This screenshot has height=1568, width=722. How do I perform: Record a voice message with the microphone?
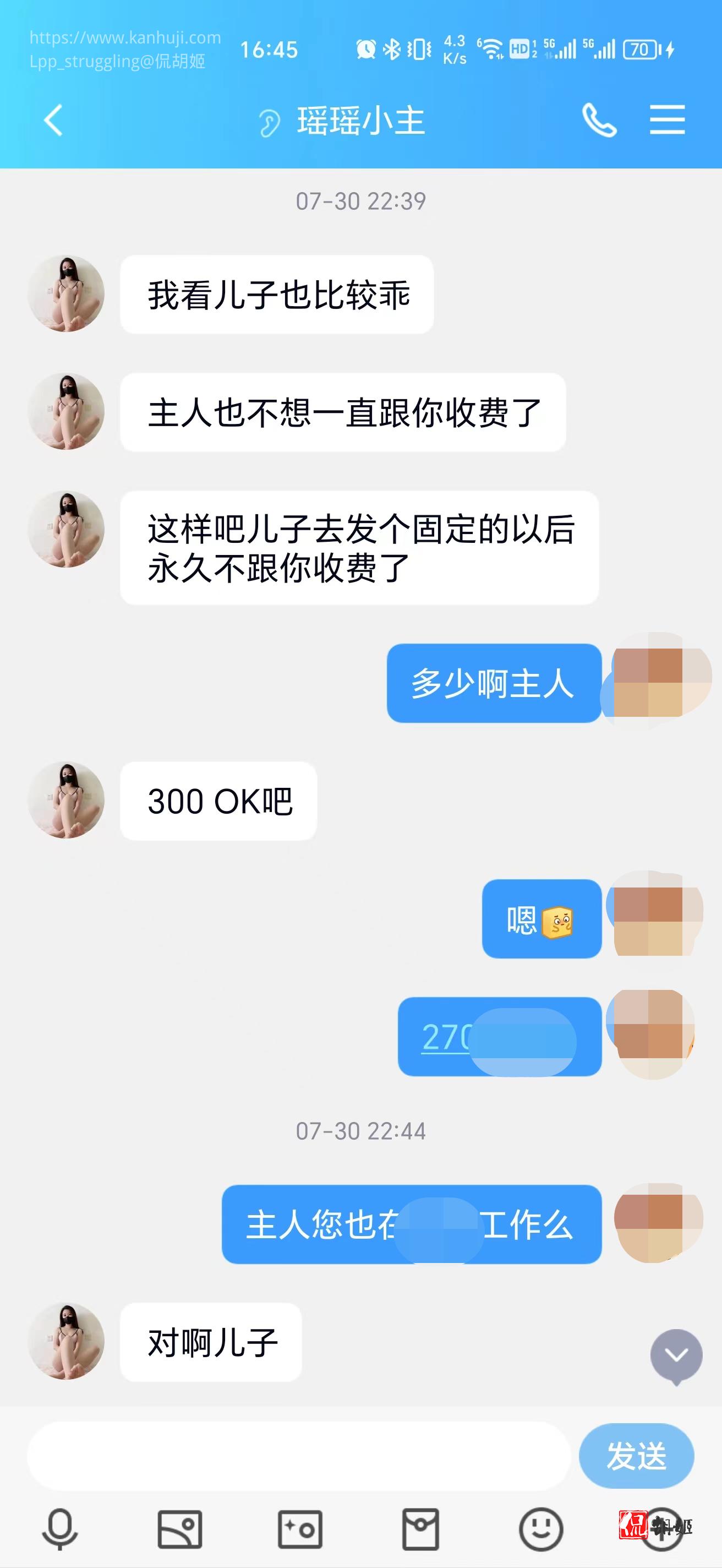(59, 1529)
